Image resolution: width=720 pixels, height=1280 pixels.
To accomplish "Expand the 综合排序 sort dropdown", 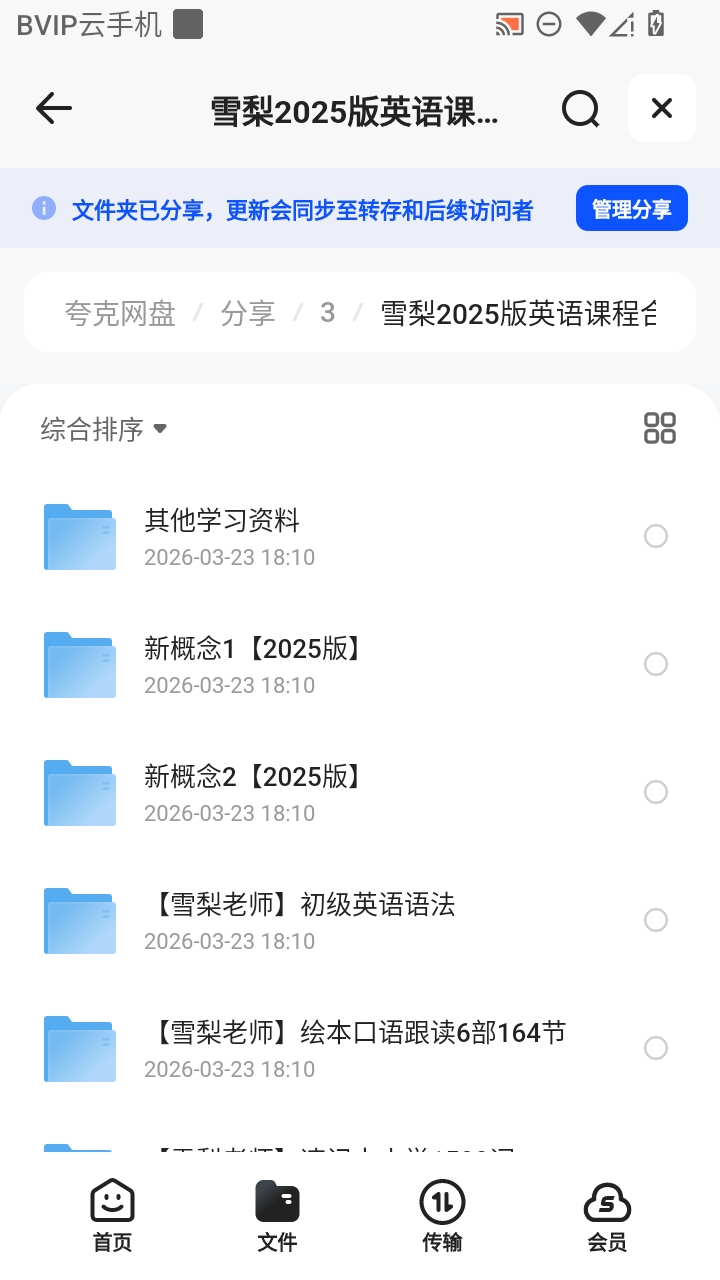I will pyautogui.click(x=104, y=430).
